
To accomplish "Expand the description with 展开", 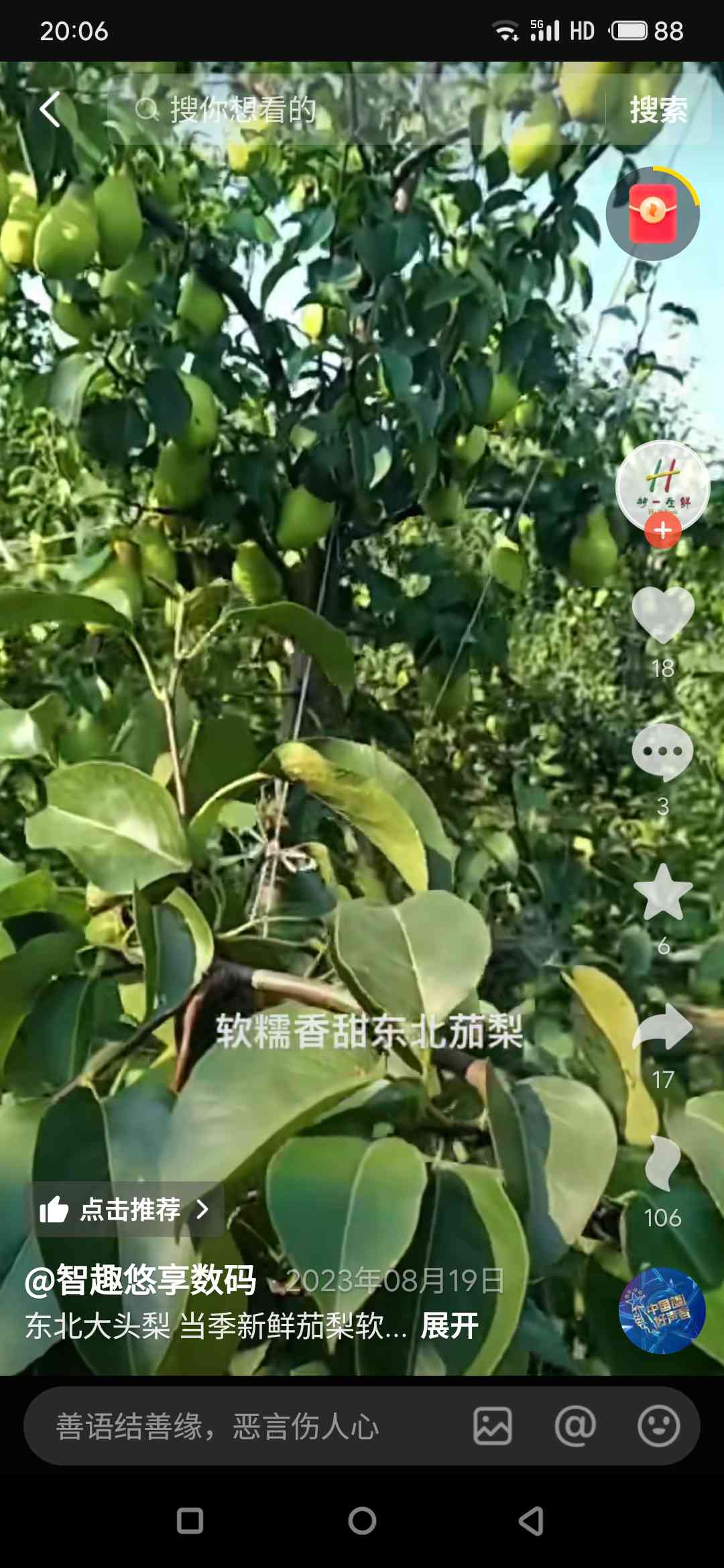I will (x=449, y=1326).
